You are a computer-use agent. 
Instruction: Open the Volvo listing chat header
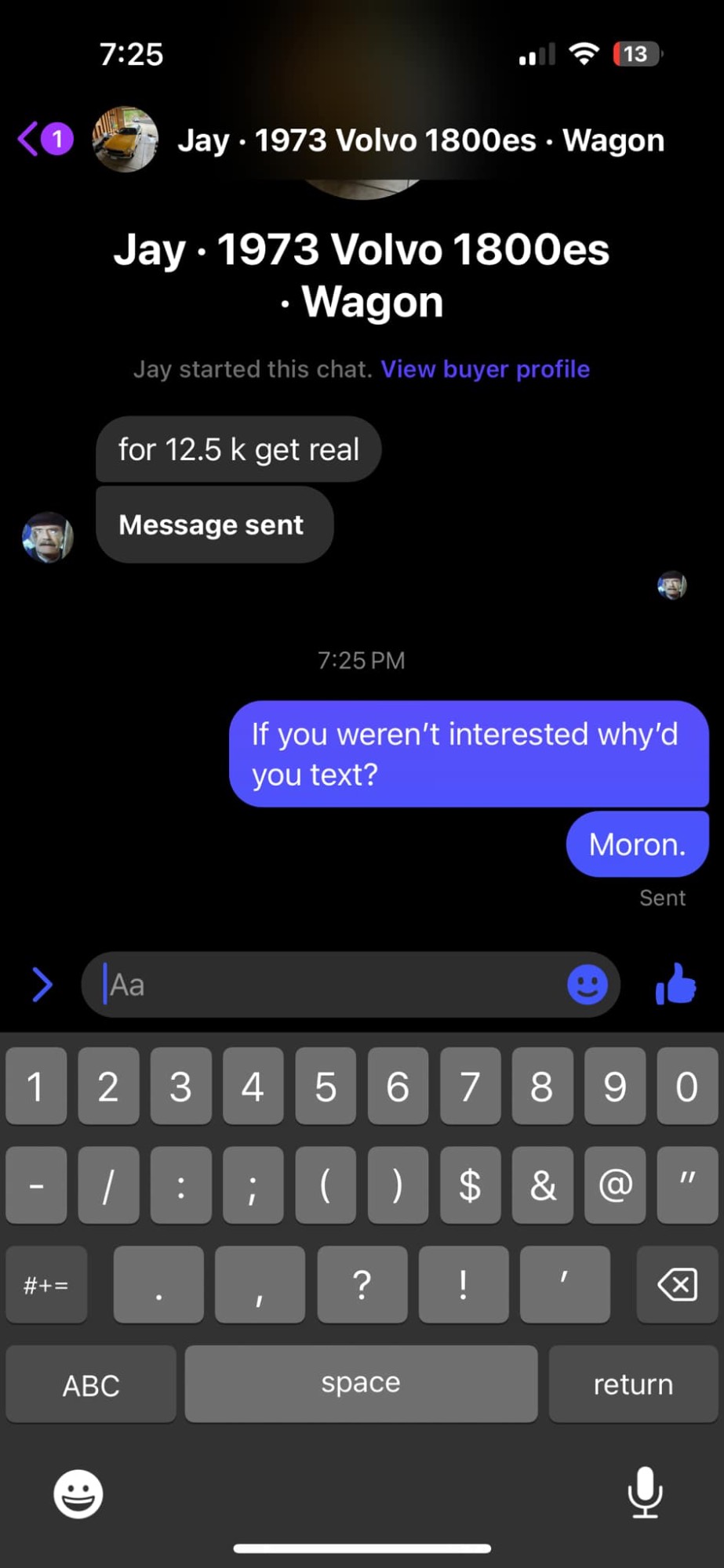point(420,140)
